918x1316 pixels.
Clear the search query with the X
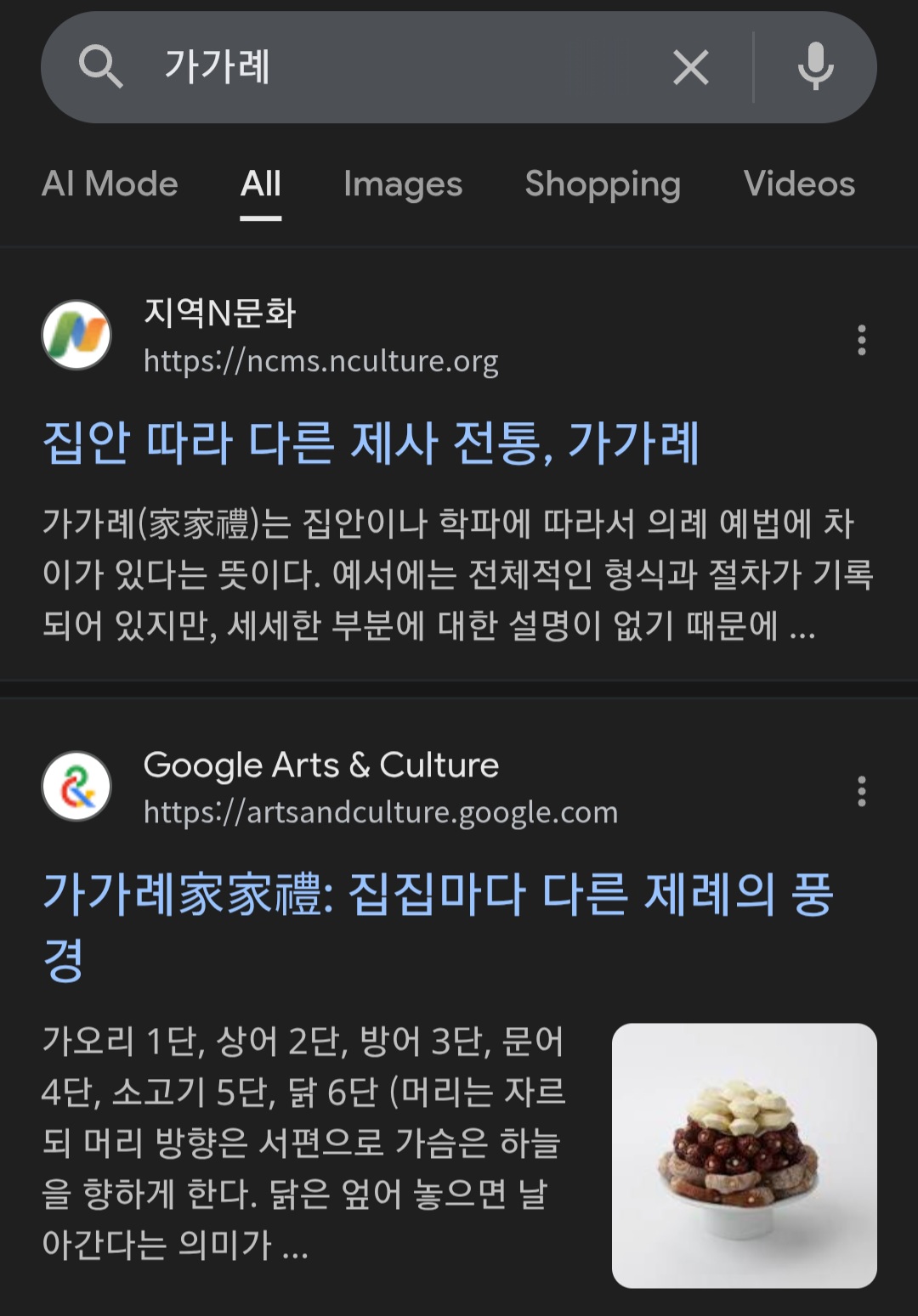coord(690,67)
